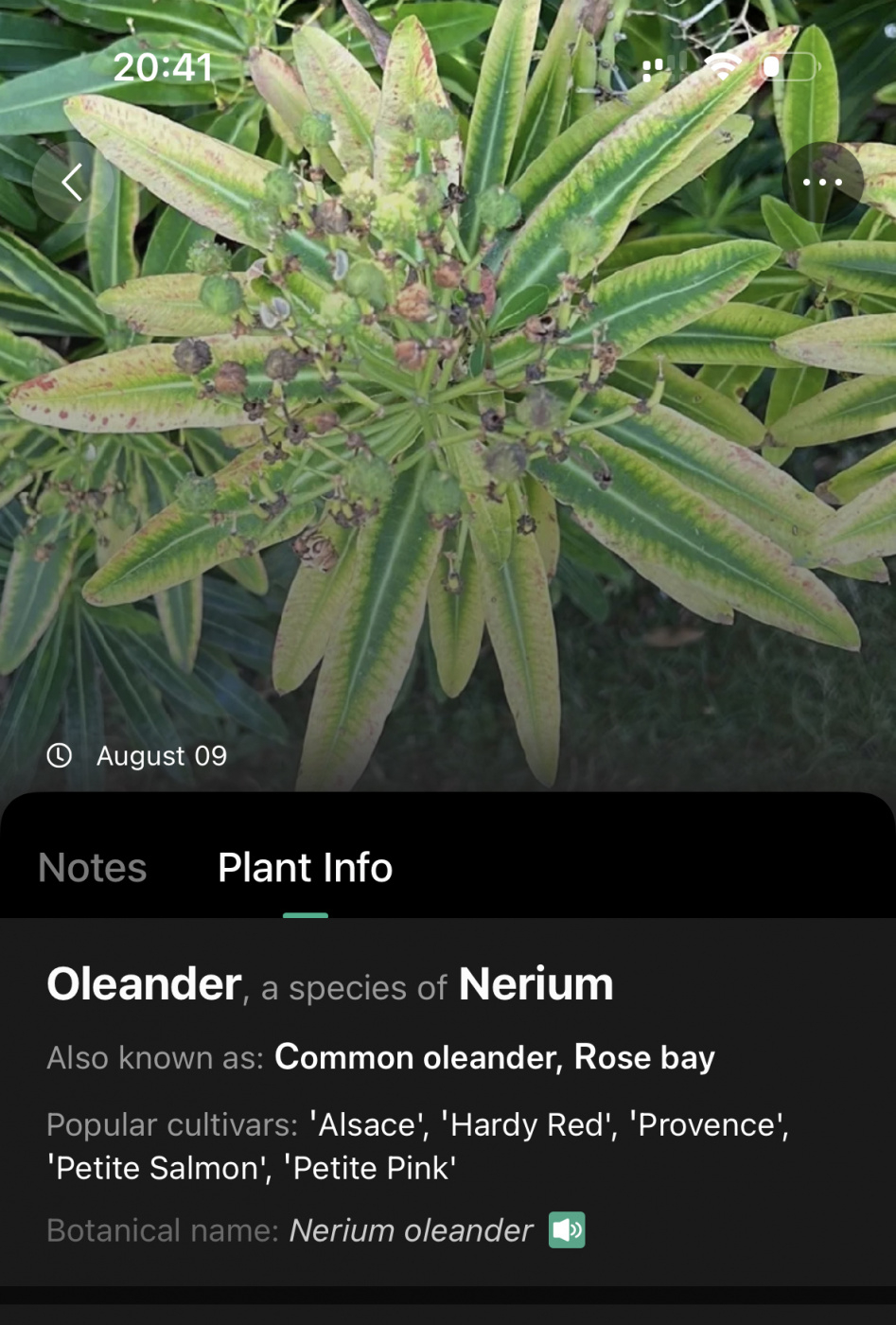Image resolution: width=896 pixels, height=1325 pixels.
Task: Switch to the Notes tab
Action: [93, 868]
